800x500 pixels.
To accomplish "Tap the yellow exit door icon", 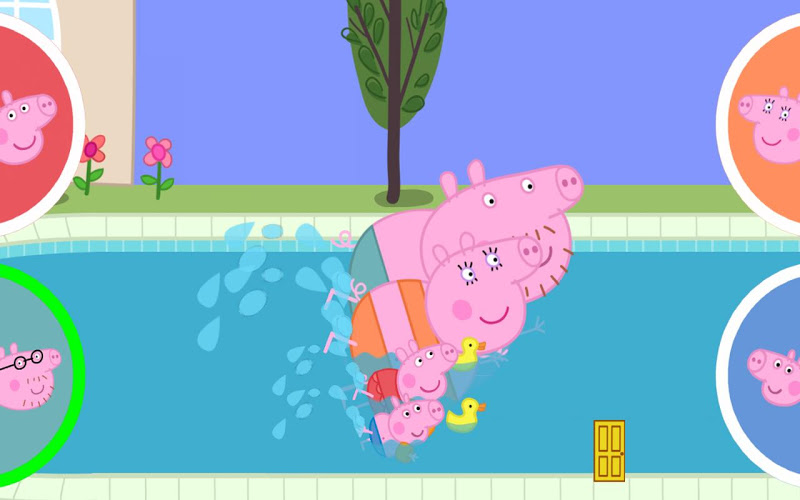I will click(x=609, y=451).
